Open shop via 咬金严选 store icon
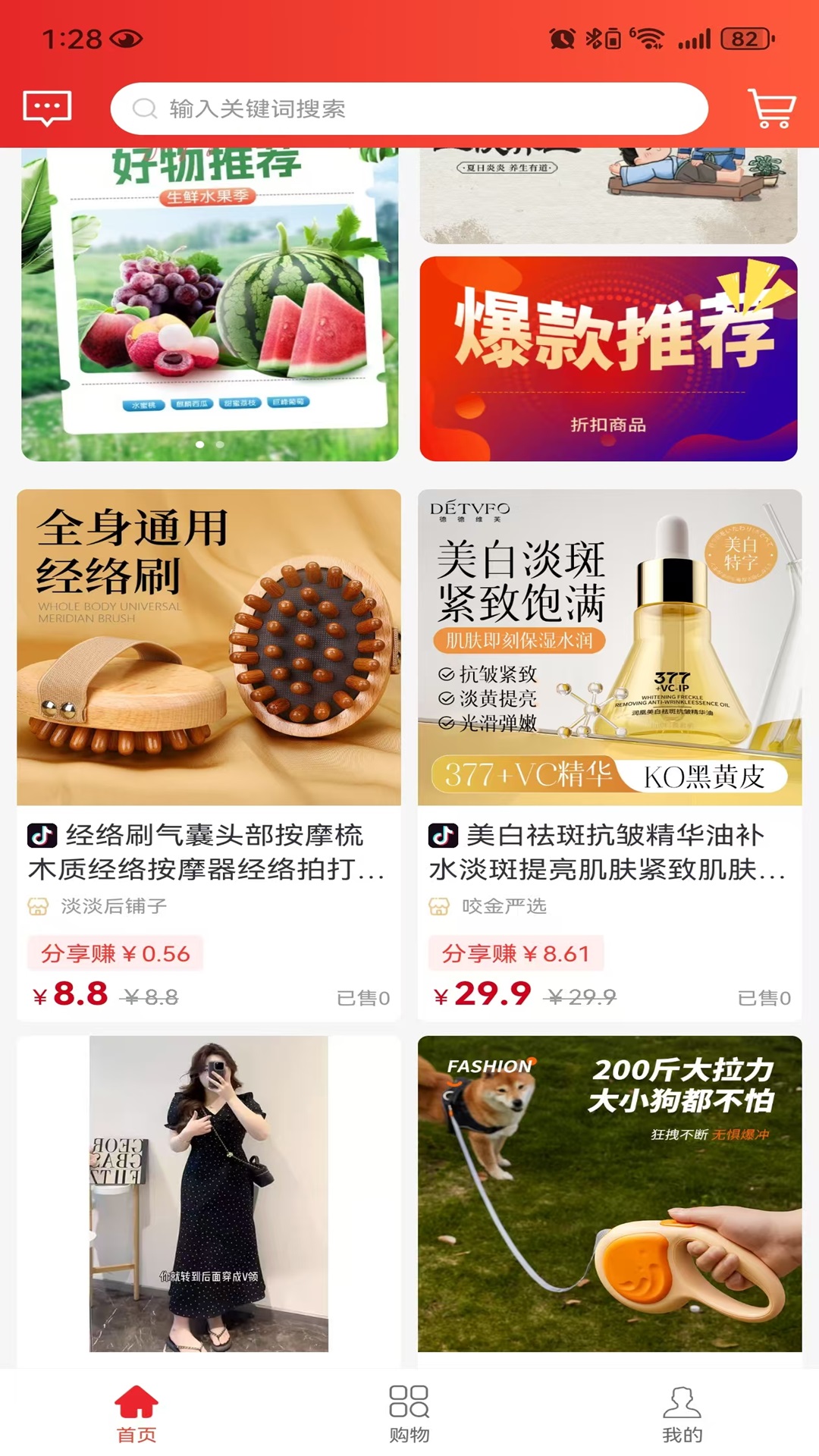The width and height of the screenshot is (819, 1456). click(438, 907)
